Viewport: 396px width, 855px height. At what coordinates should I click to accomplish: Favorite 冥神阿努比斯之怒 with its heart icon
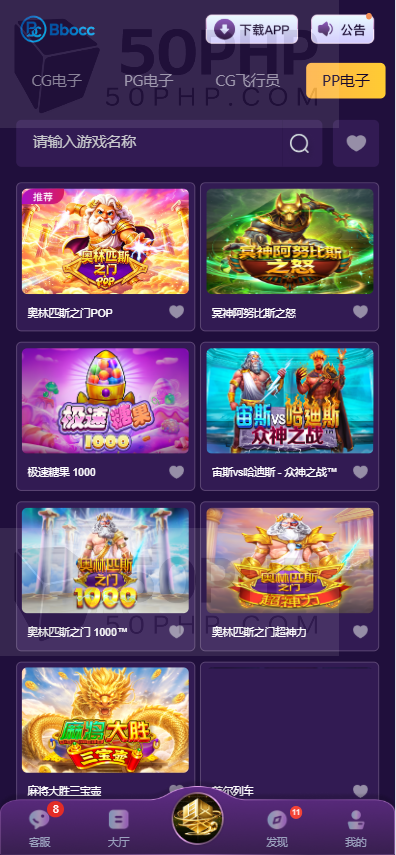click(x=361, y=312)
